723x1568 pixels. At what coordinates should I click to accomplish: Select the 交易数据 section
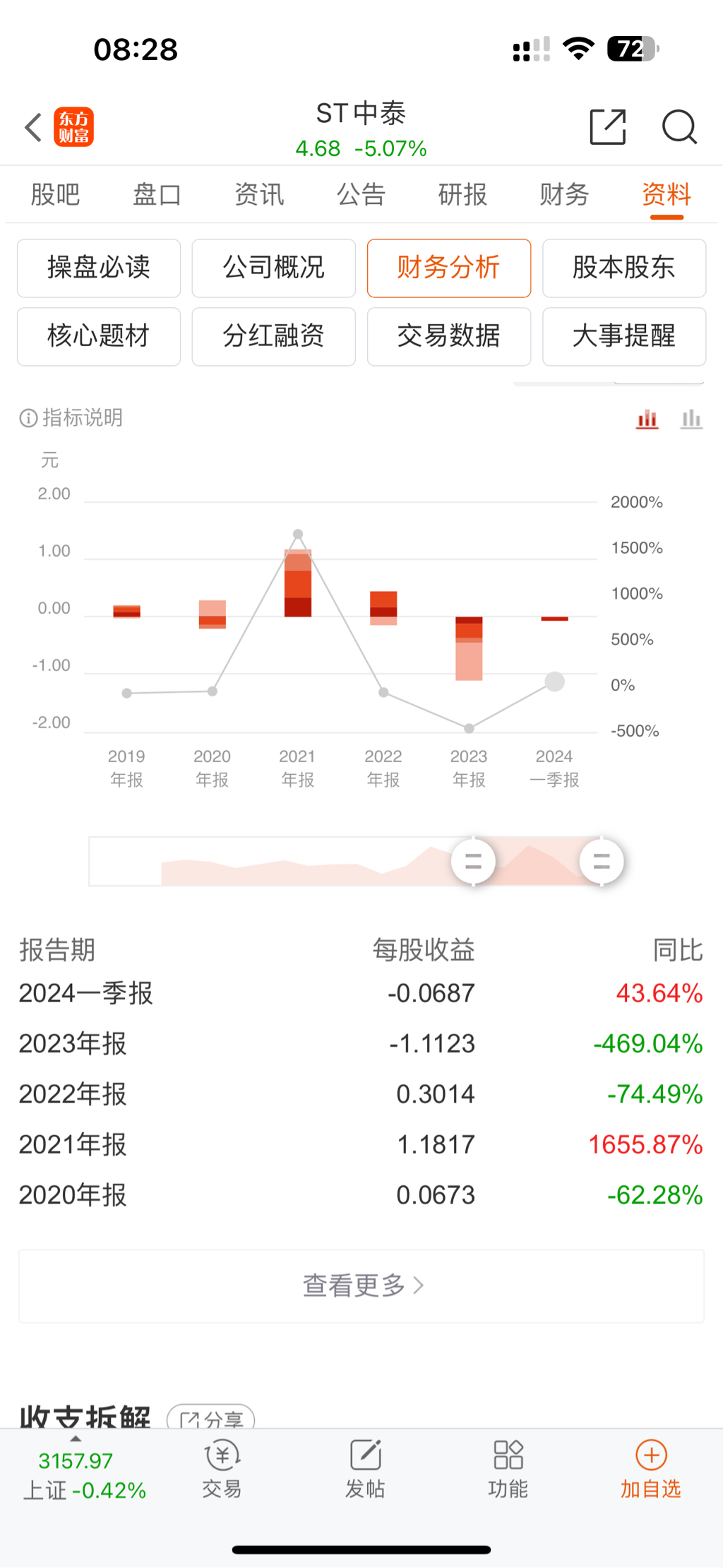pyautogui.click(x=448, y=336)
